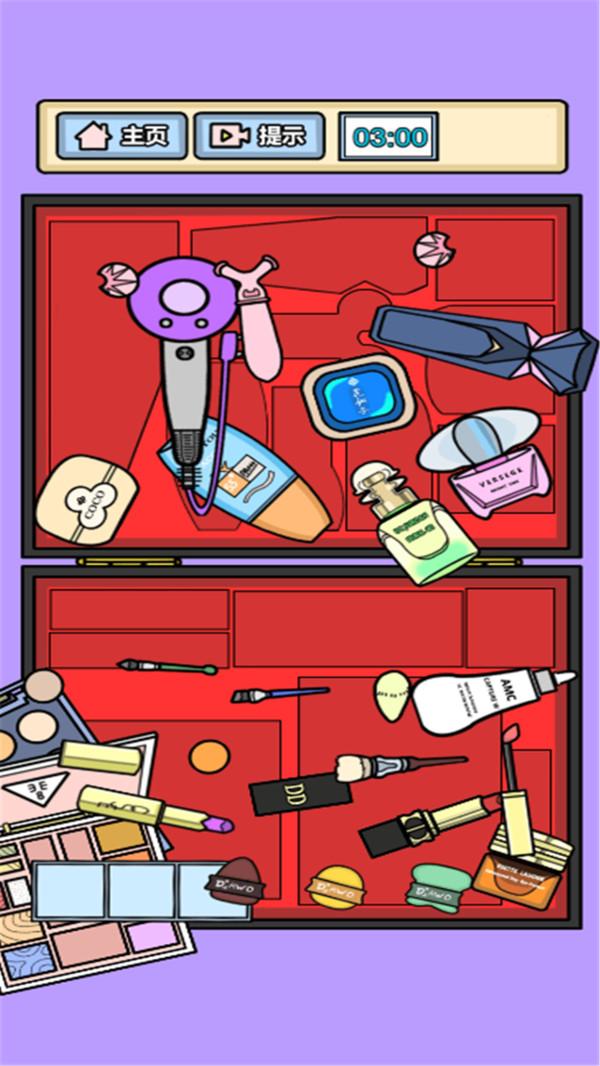Return to the 主页 home screen
Viewport: 600px width, 1066px height.
coord(121,136)
